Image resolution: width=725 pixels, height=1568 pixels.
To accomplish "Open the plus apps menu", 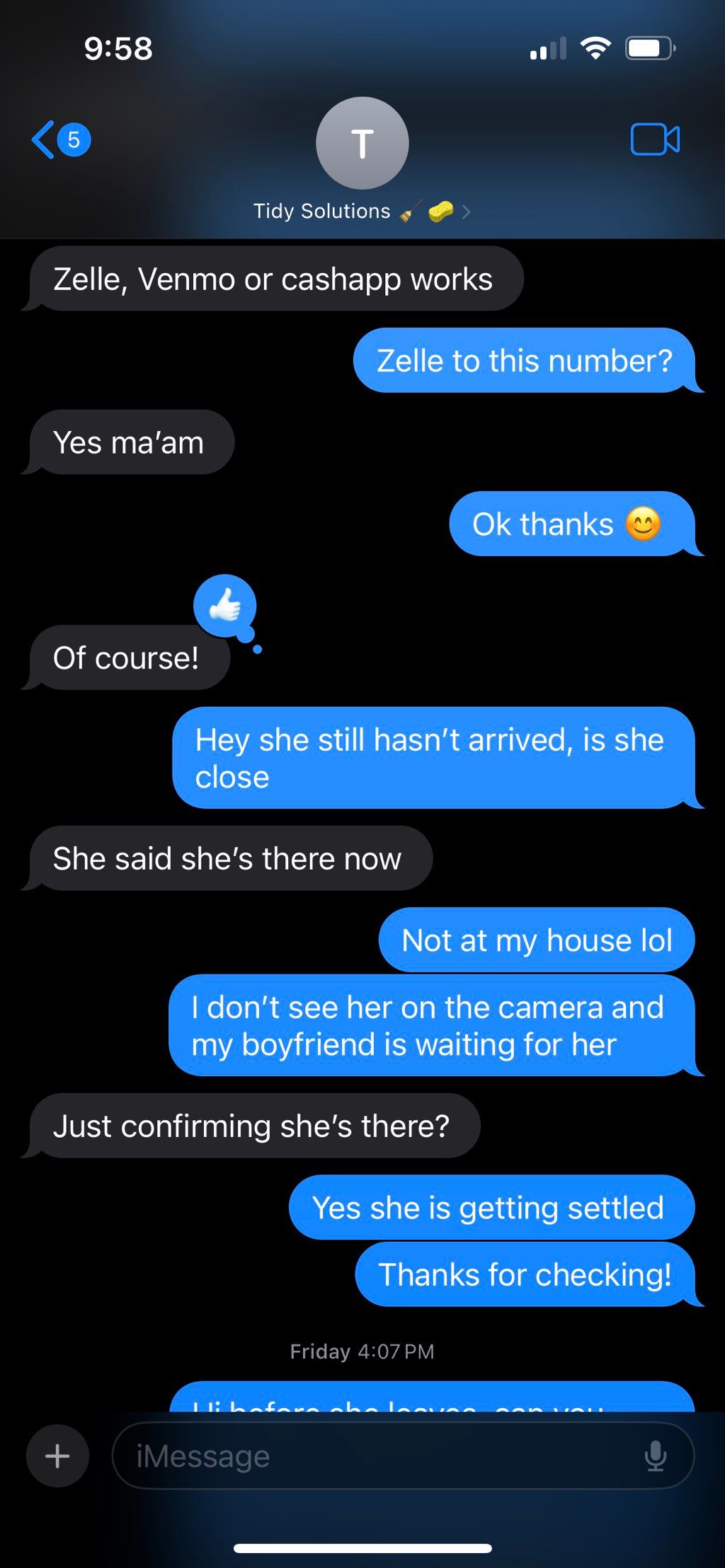I will pyautogui.click(x=57, y=1455).
